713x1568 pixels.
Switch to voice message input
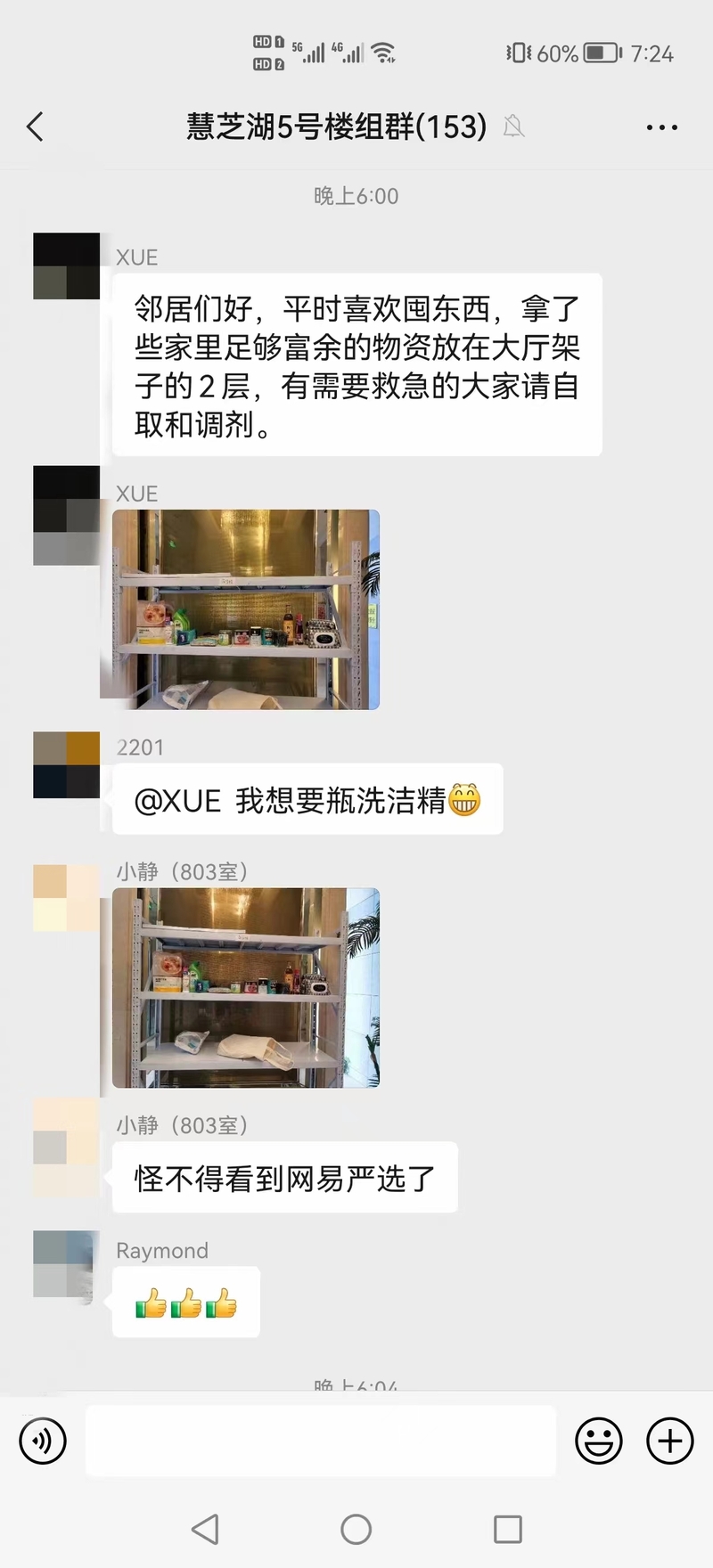(x=43, y=1441)
